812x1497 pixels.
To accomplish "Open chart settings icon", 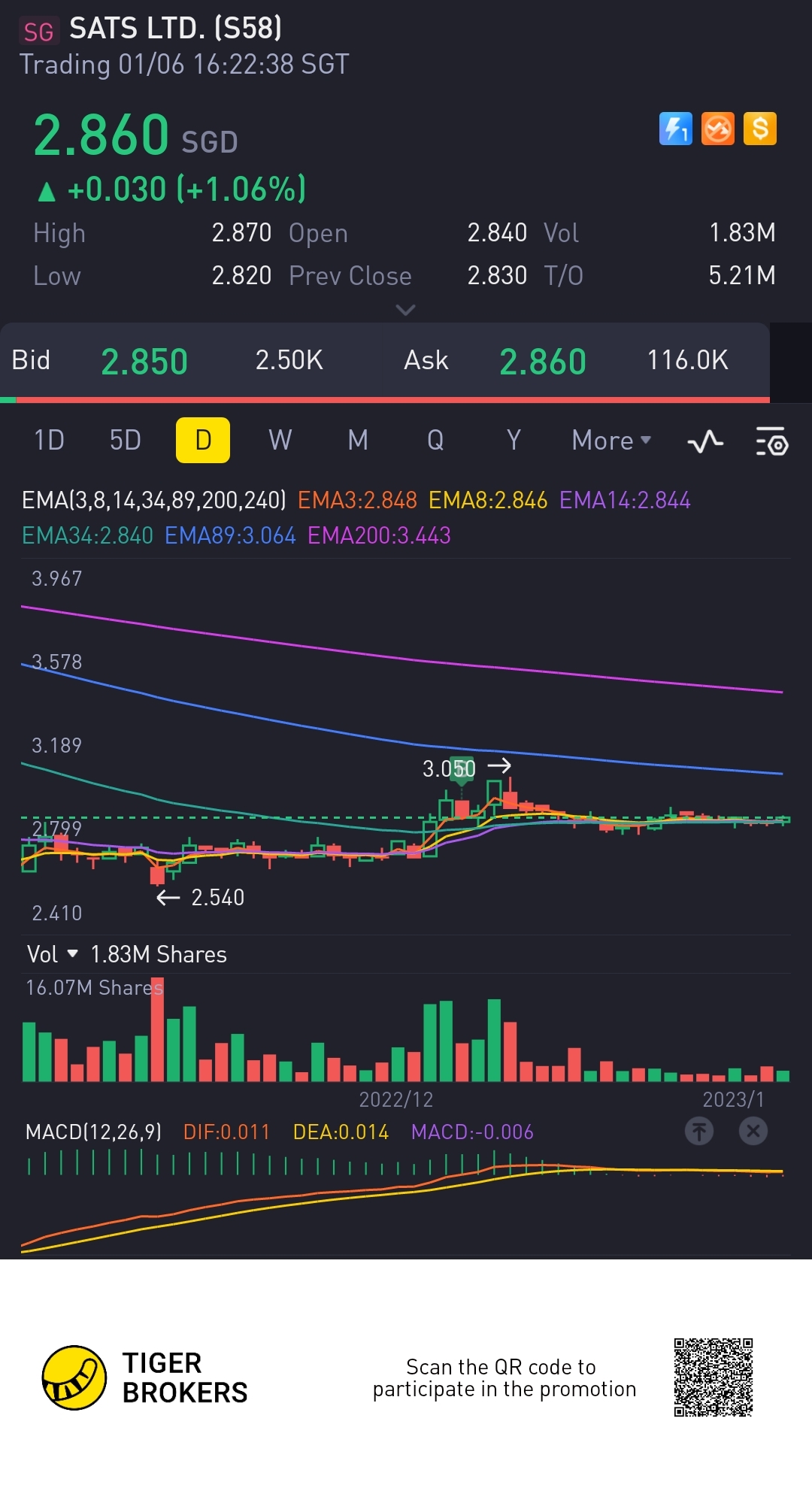I will click(x=771, y=441).
